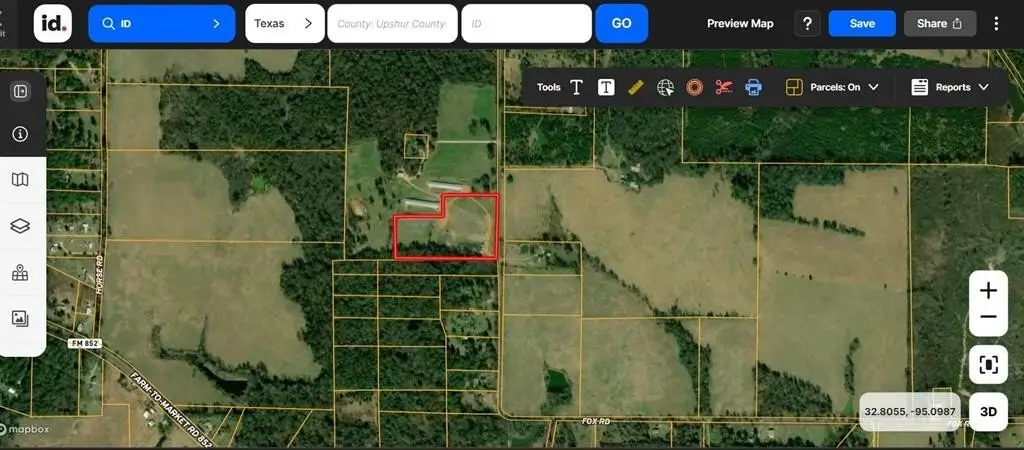Viewport: 1024px width, 450px height.
Task: Zoom in on the map
Action: point(988,291)
